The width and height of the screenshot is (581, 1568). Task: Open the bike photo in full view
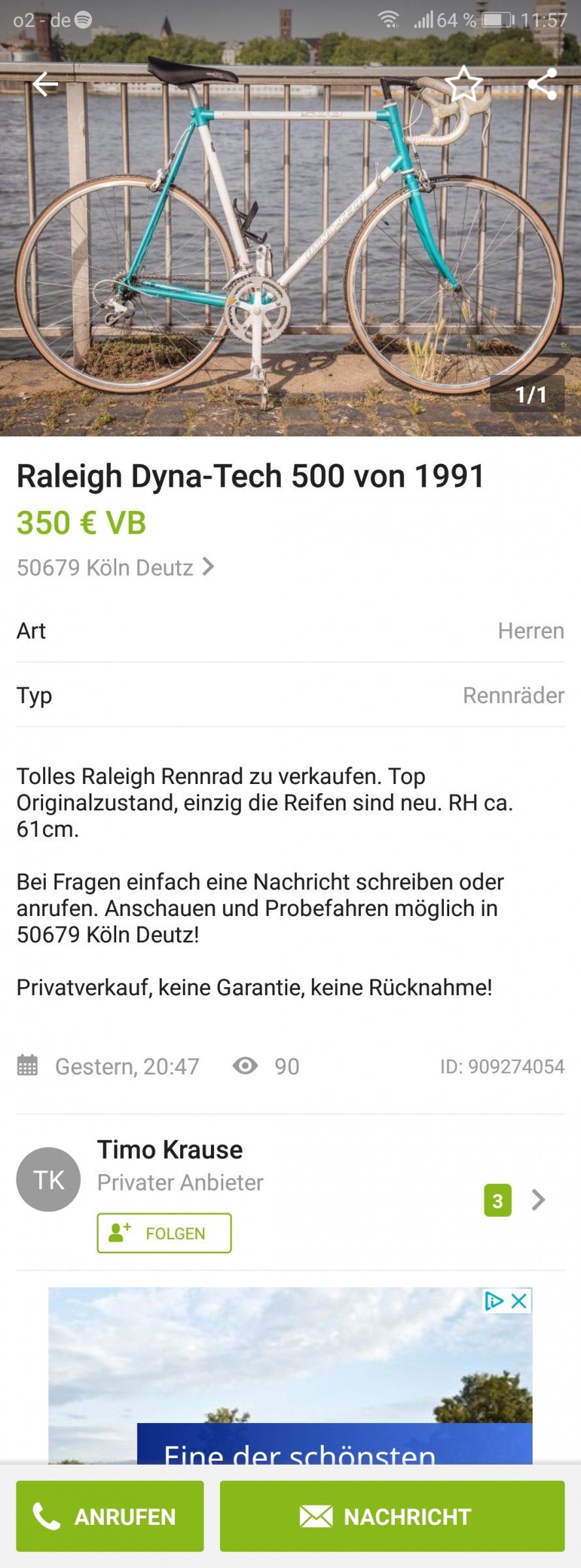pyautogui.click(x=290, y=248)
